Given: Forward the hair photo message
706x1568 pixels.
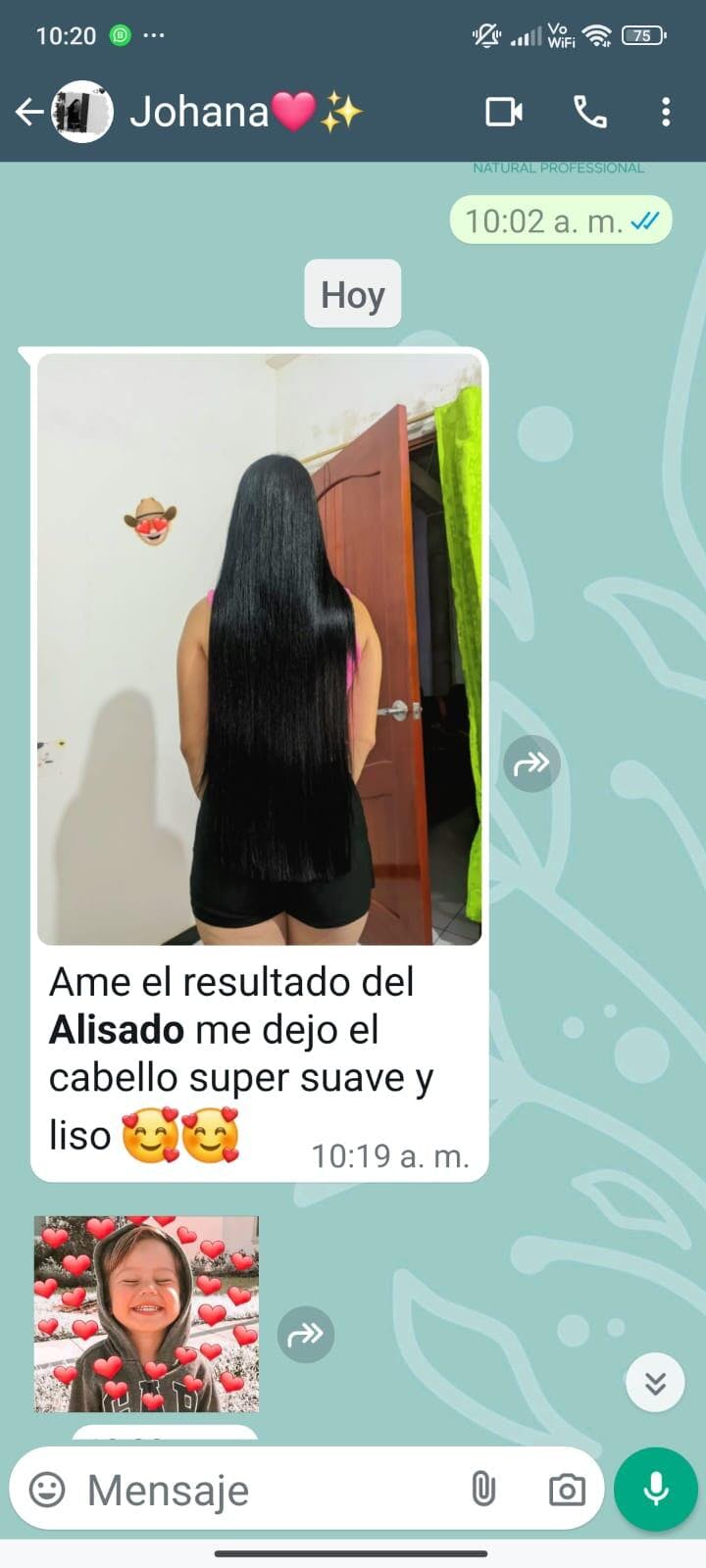Looking at the screenshot, I should [531, 763].
